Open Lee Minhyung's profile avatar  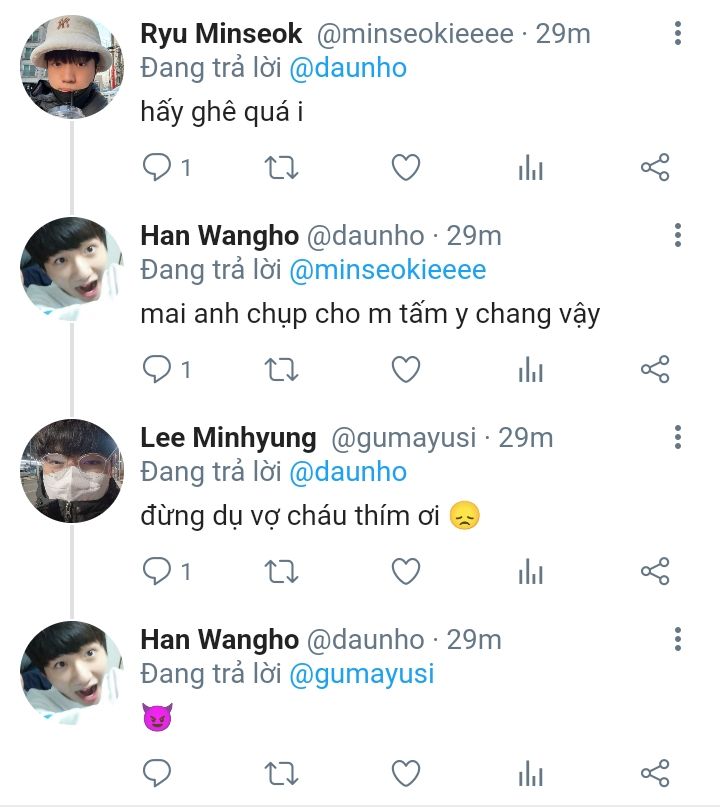[x=72, y=471]
